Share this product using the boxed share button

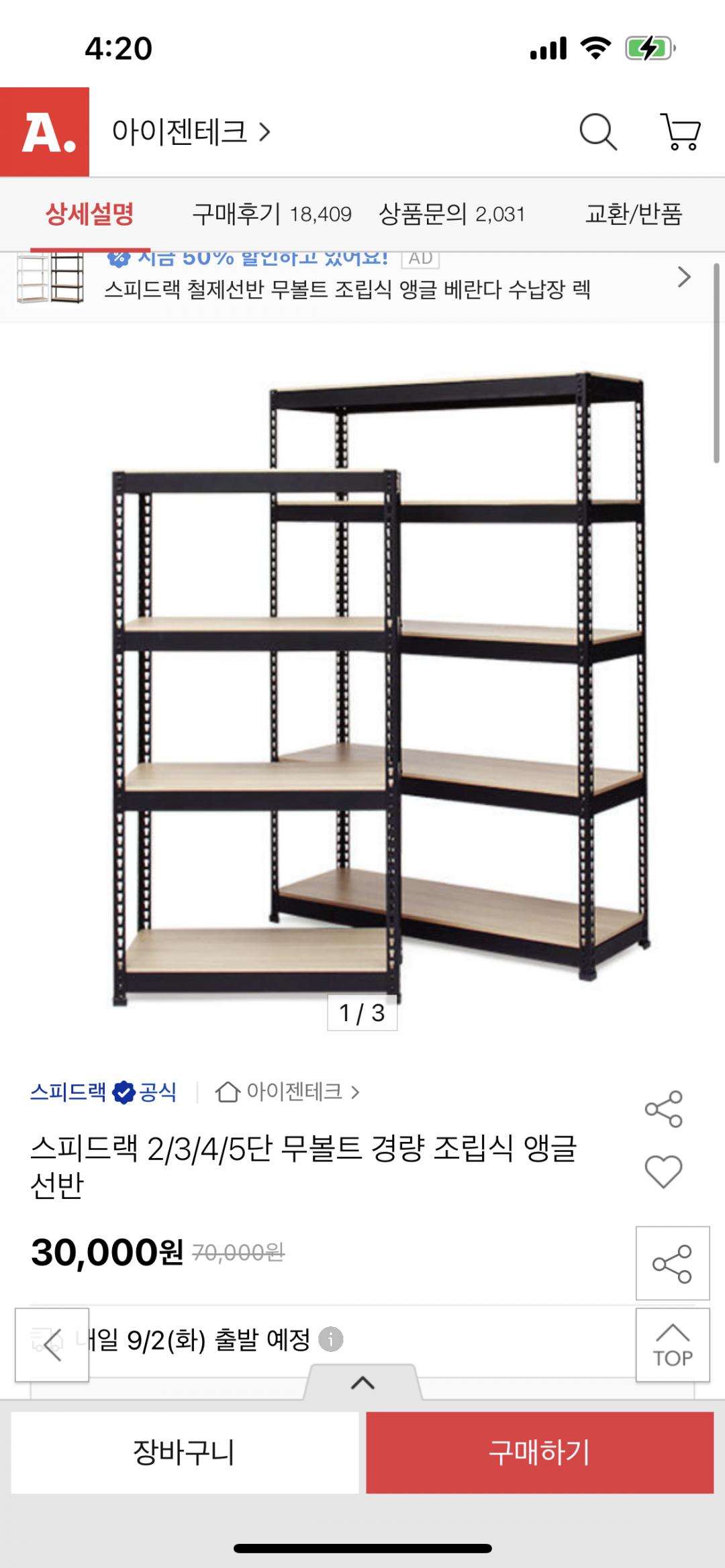672,1264
